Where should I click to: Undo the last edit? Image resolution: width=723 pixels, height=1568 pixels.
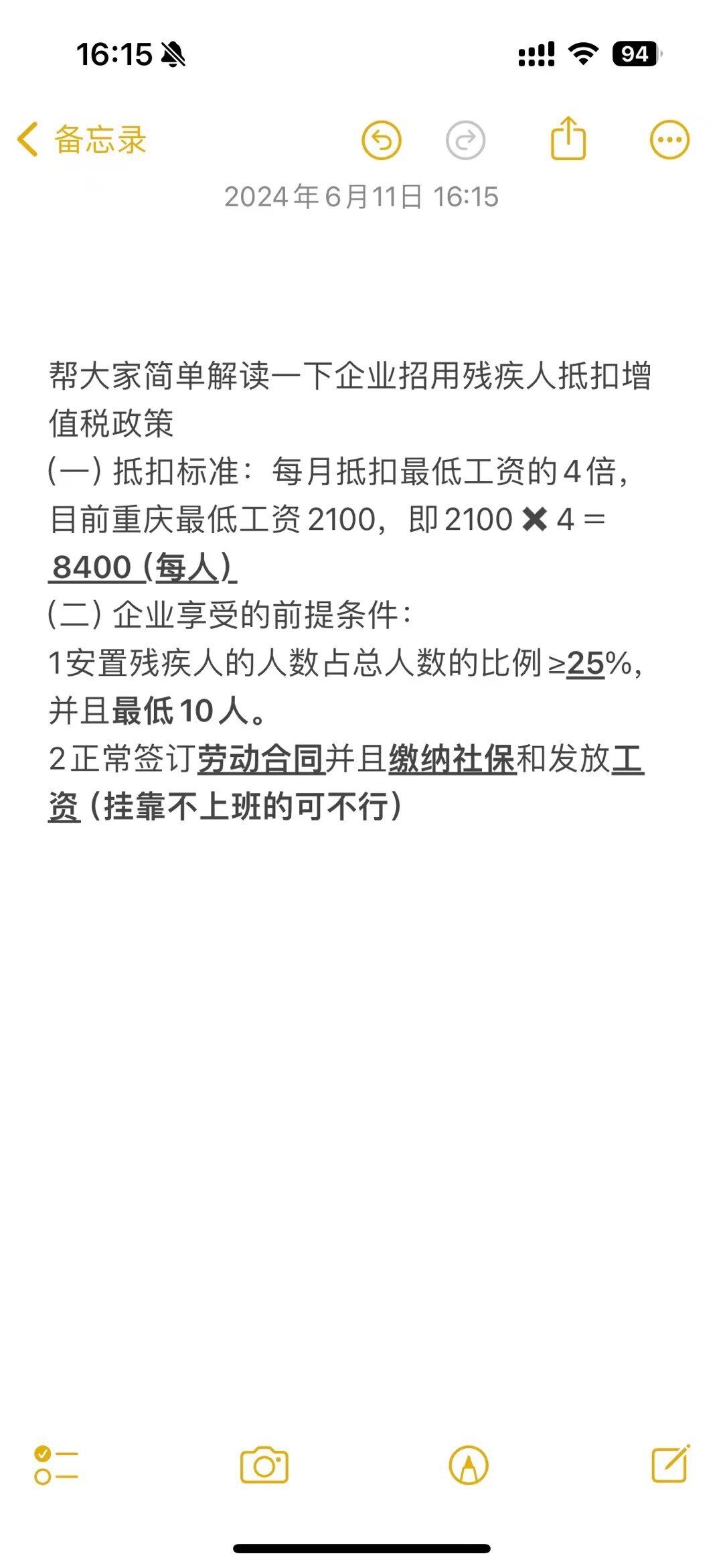click(382, 141)
